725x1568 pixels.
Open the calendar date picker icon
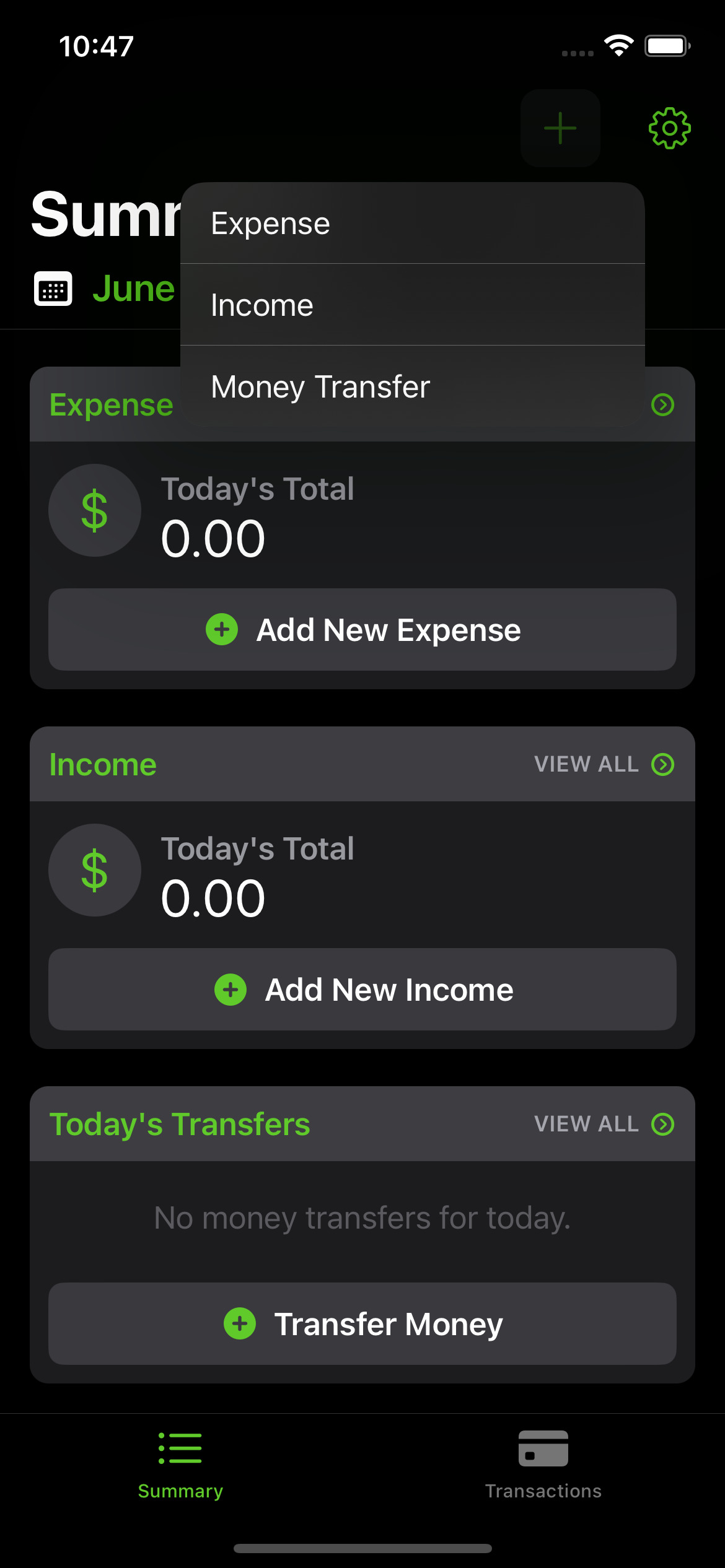click(53, 289)
